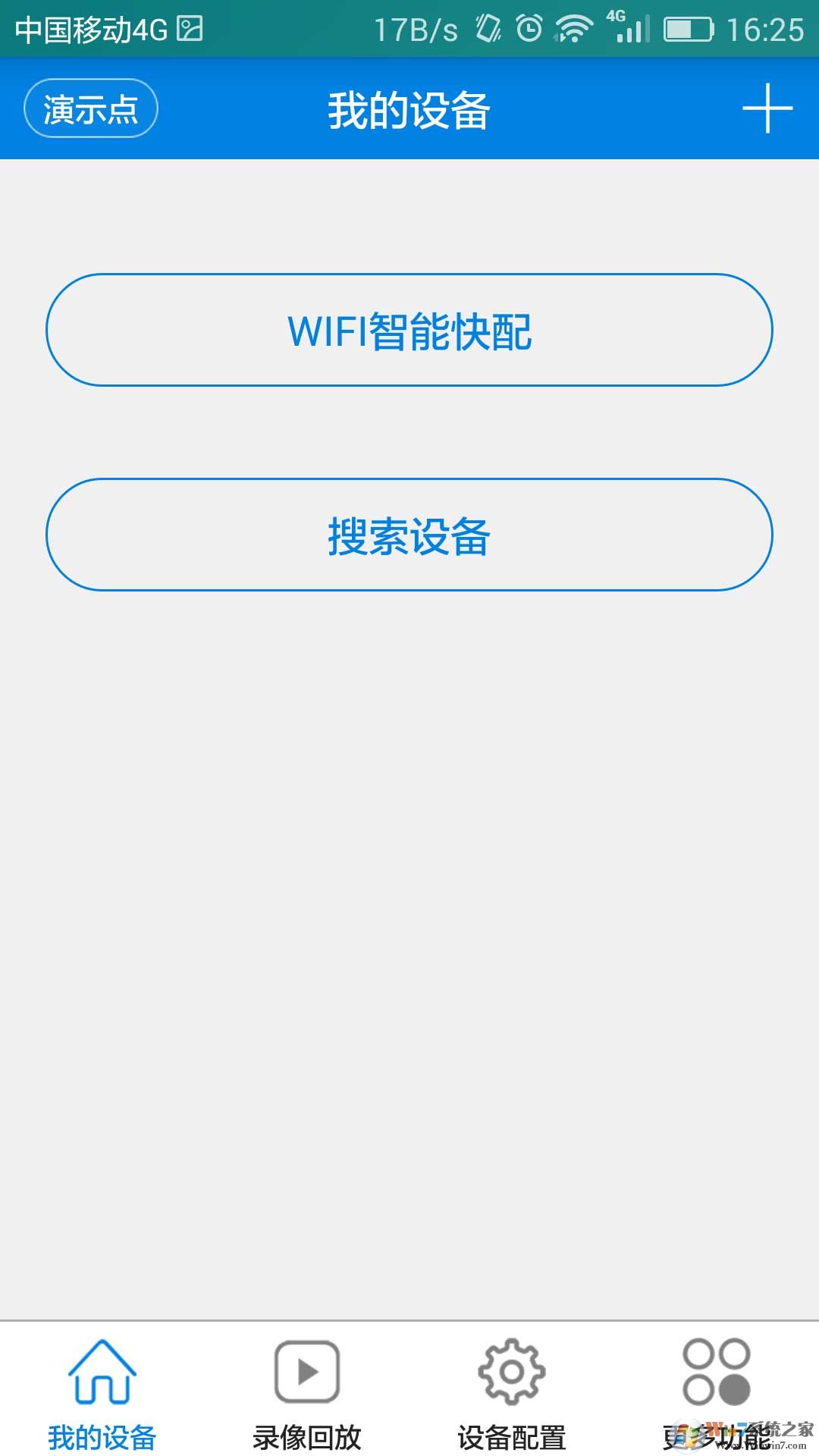
Task: Switch to the 设备配置 tab
Action: click(510, 1403)
